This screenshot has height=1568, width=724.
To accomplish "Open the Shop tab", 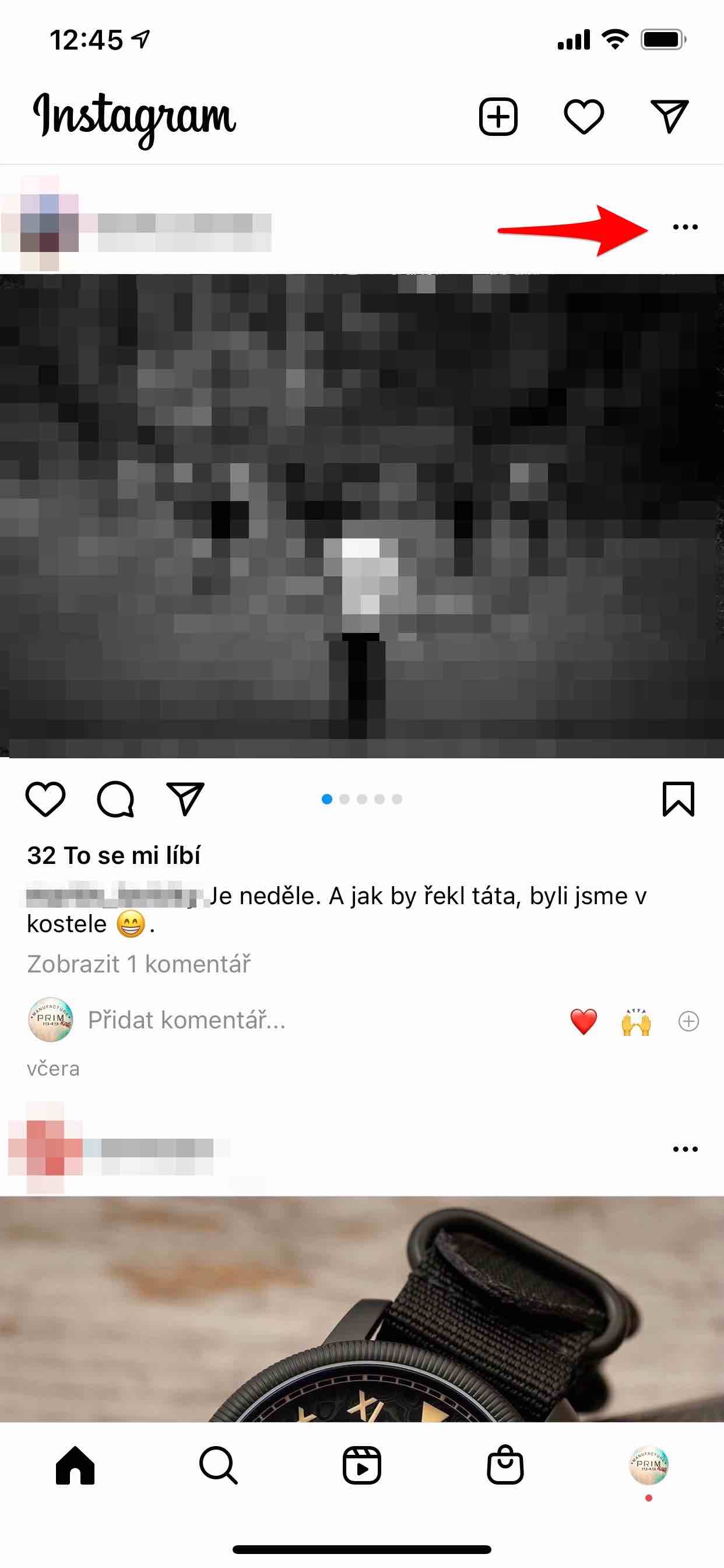I will pos(505,1466).
